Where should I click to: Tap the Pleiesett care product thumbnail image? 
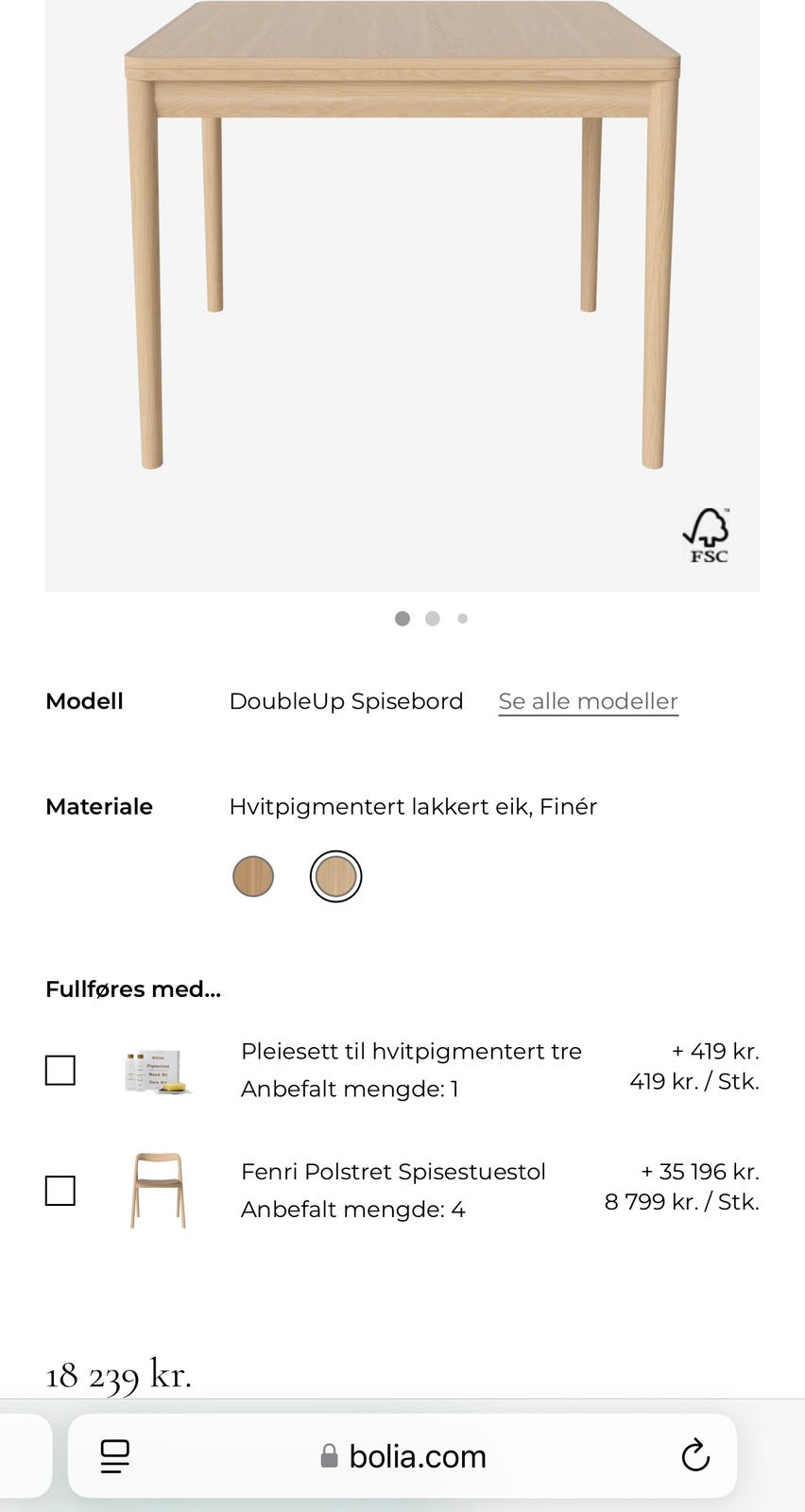click(x=157, y=1070)
